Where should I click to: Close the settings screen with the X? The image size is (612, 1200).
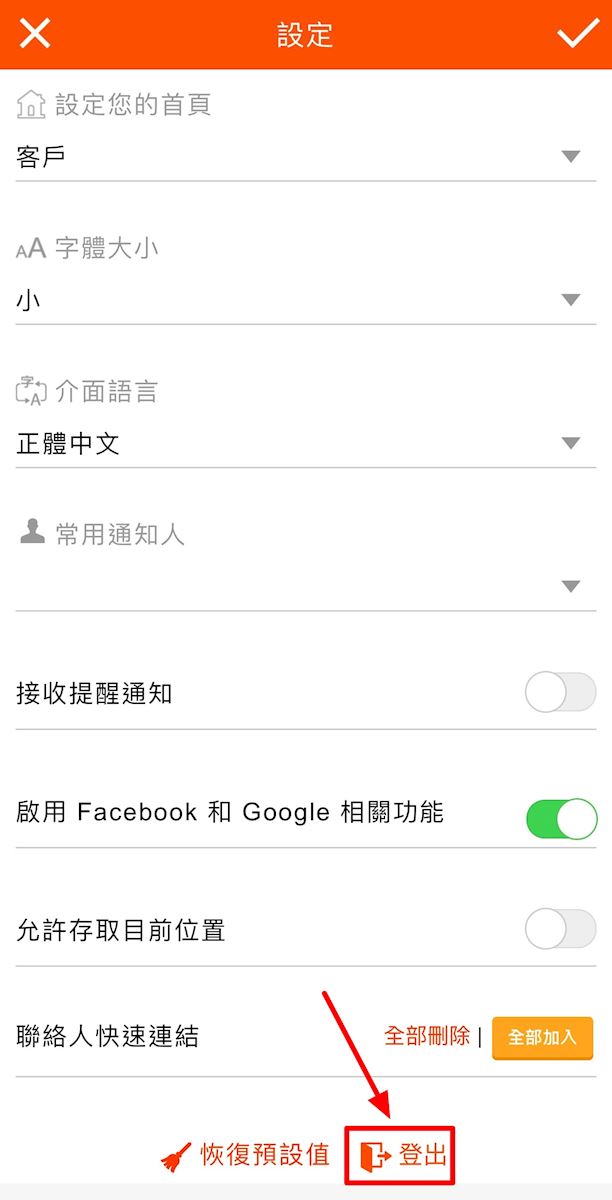click(x=35, y=34)
